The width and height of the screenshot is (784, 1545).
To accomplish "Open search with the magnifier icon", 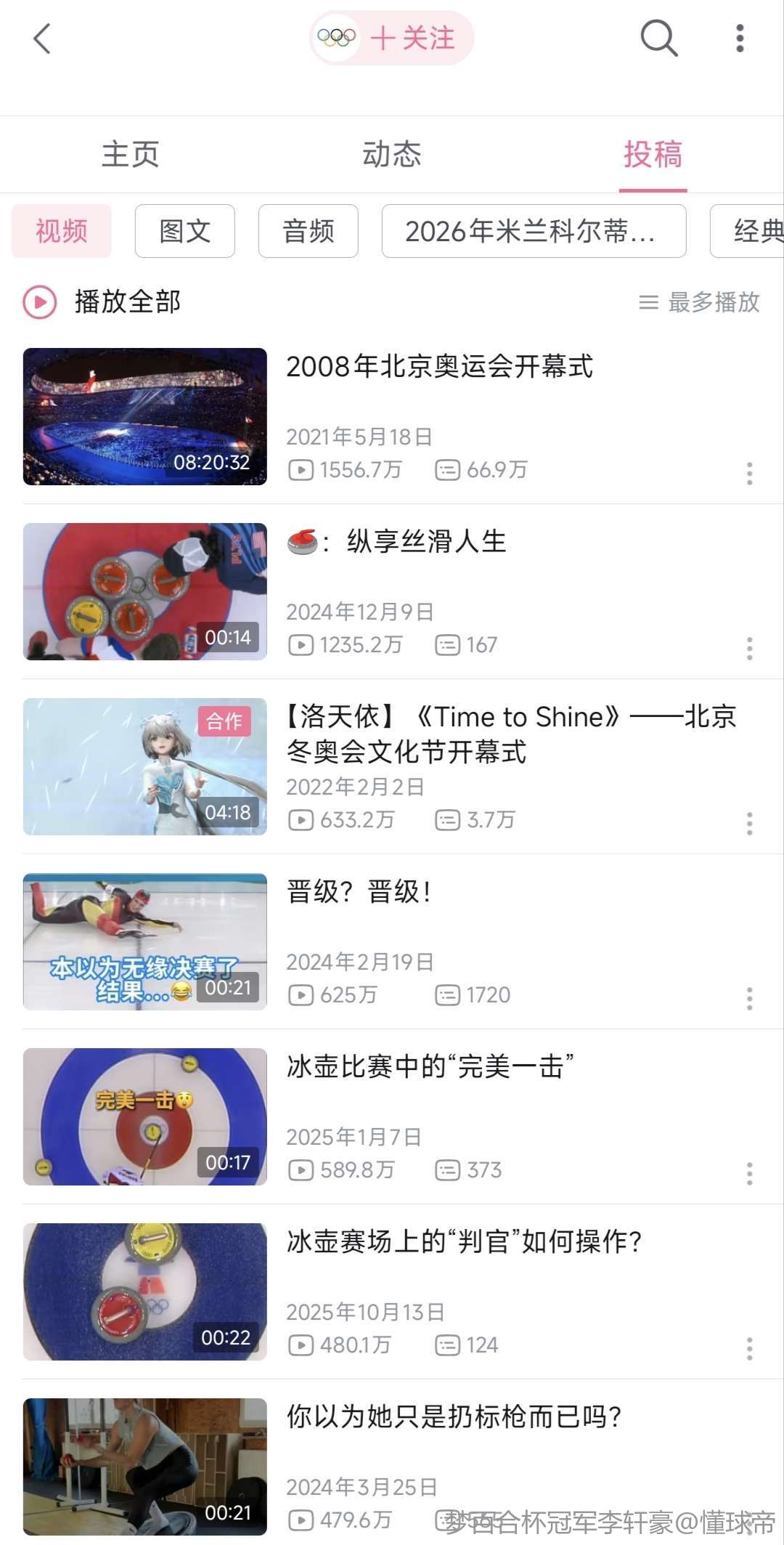I will tap(658, 38).
